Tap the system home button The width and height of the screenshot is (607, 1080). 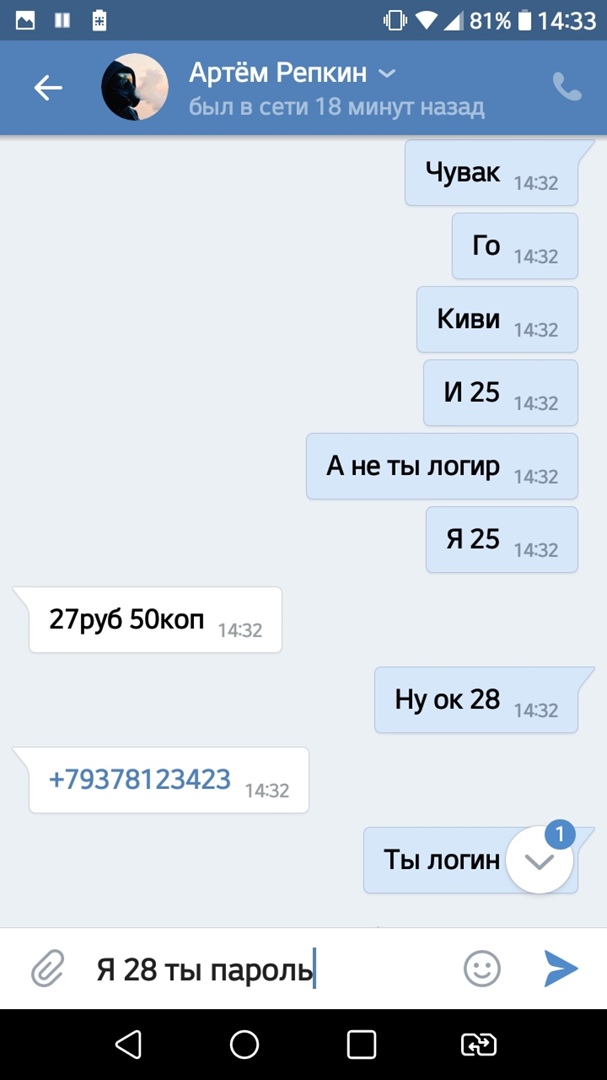245,1045
